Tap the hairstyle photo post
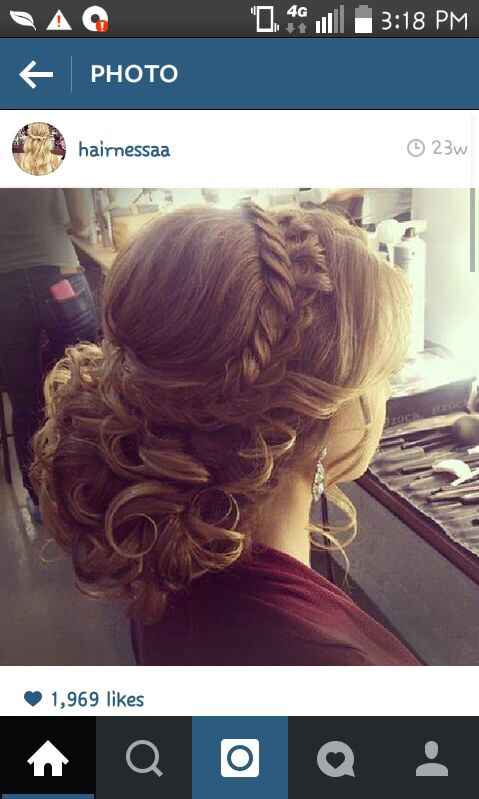 point(240,427)
